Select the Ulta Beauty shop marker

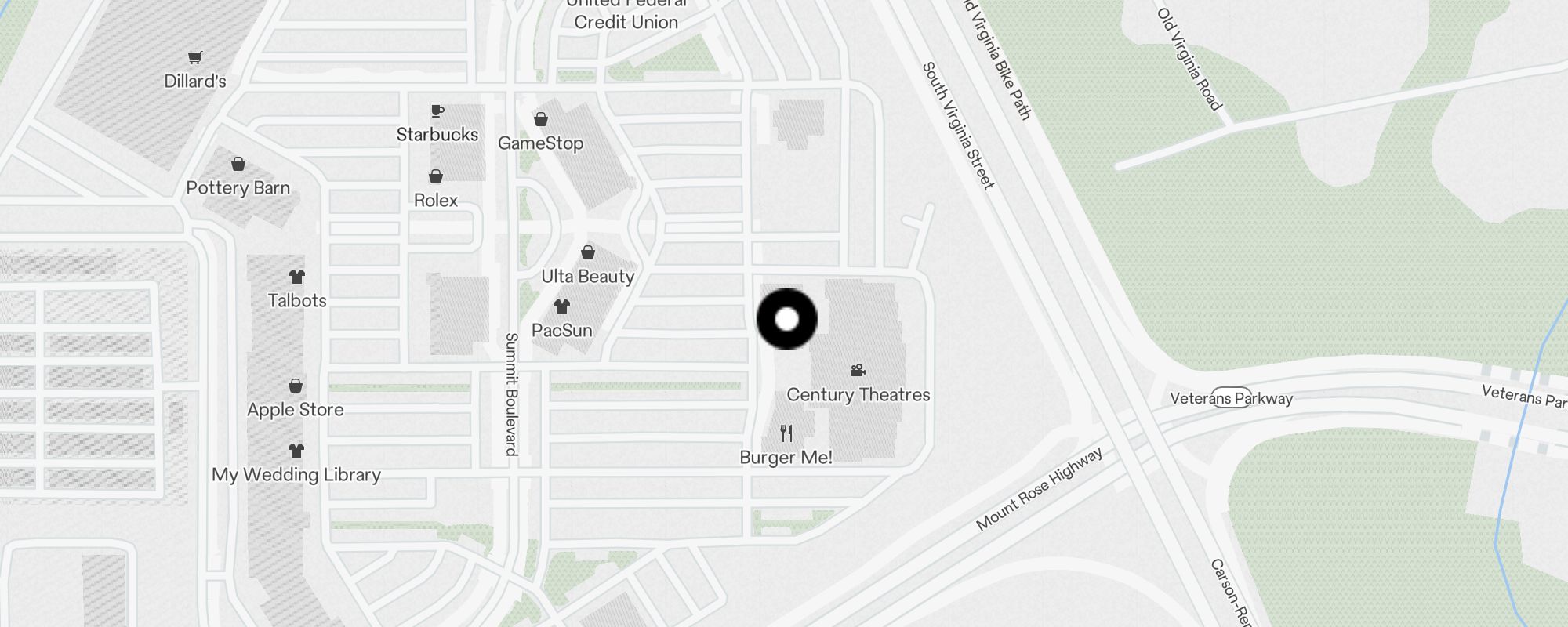587,253
